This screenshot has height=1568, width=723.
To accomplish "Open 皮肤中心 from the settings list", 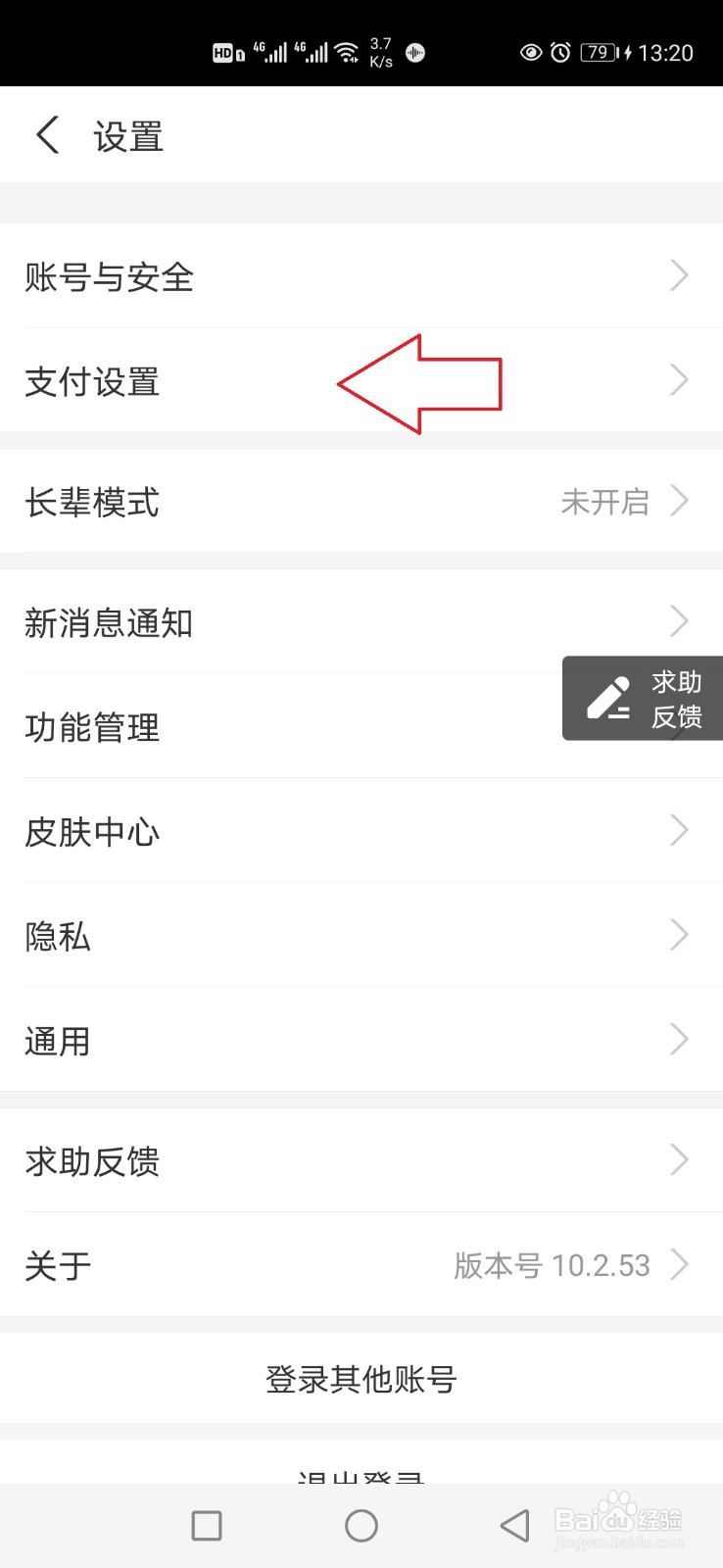I will (361, 832).
